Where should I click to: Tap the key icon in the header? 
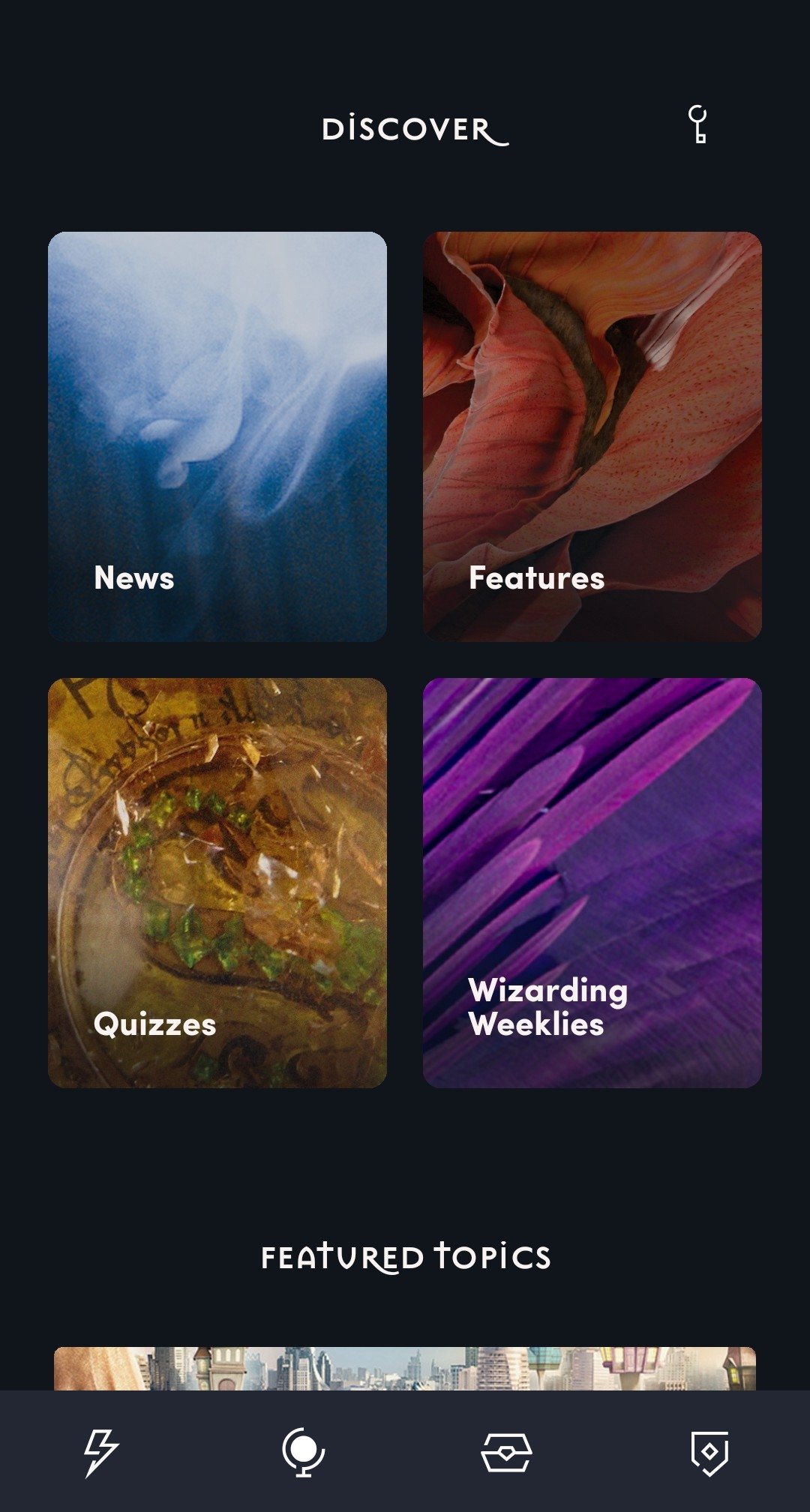click(x=697, y=124)
